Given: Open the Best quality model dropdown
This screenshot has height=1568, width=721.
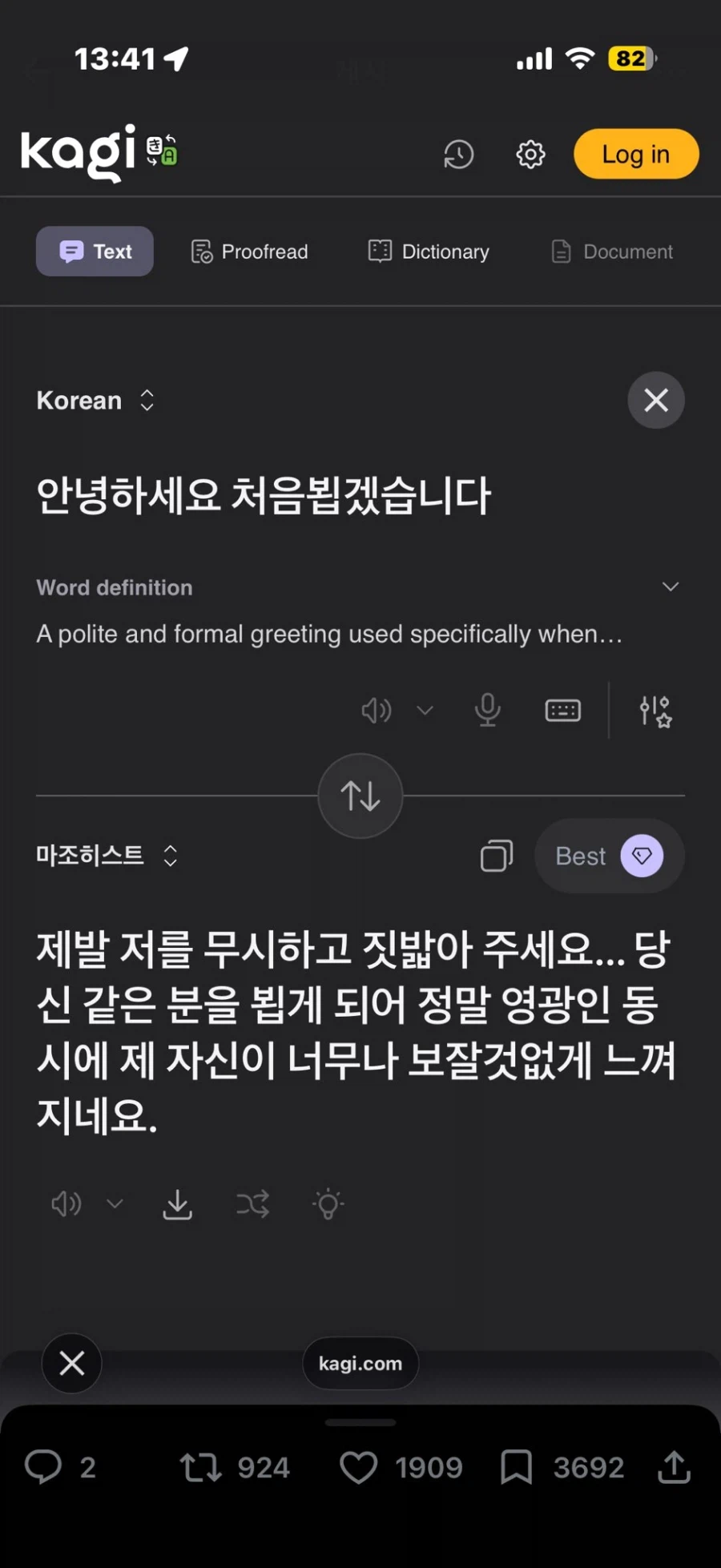Looking at the screenshot, I should point(609,856).
